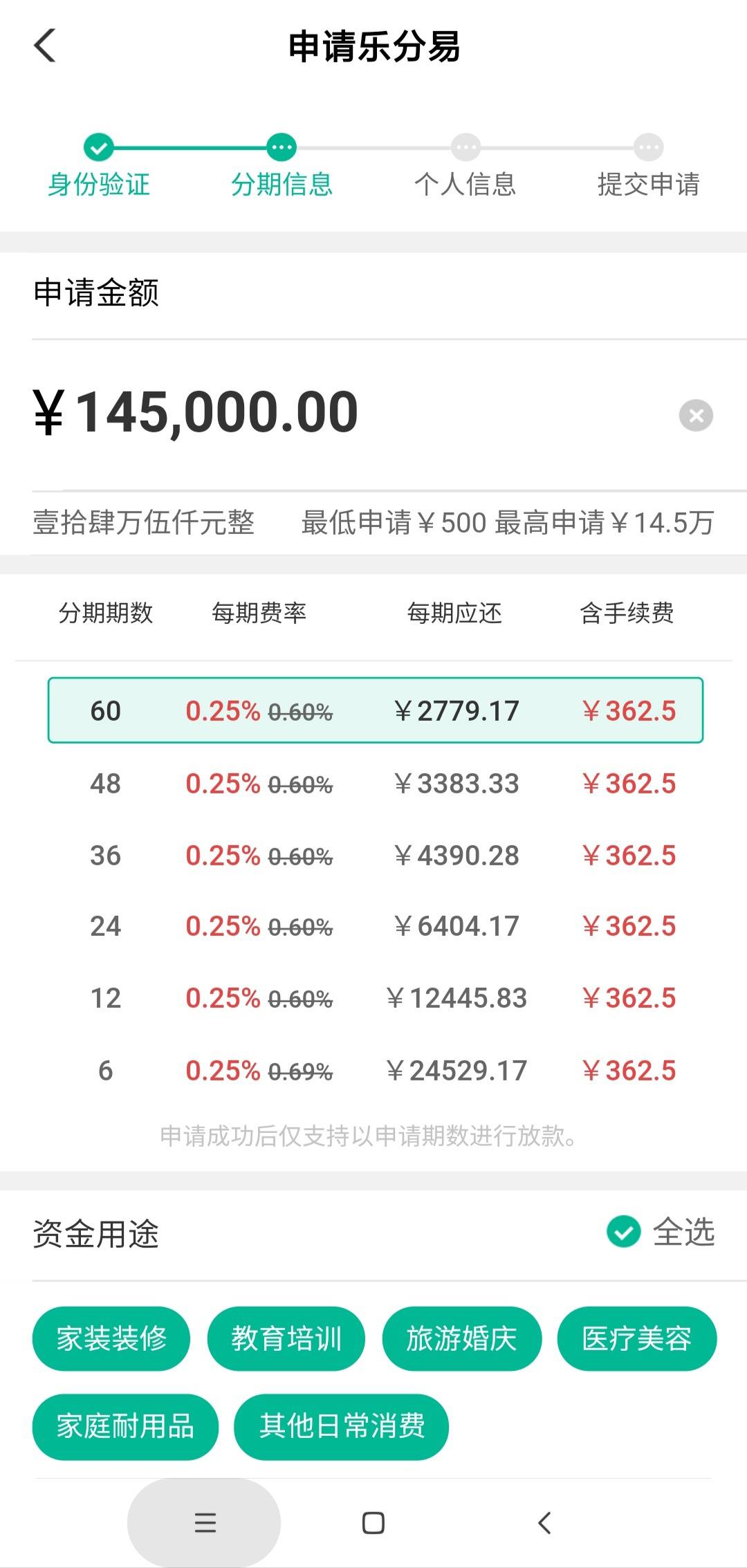
Task: Clear the 申请金额 amount
Action: tap(696, 416)
